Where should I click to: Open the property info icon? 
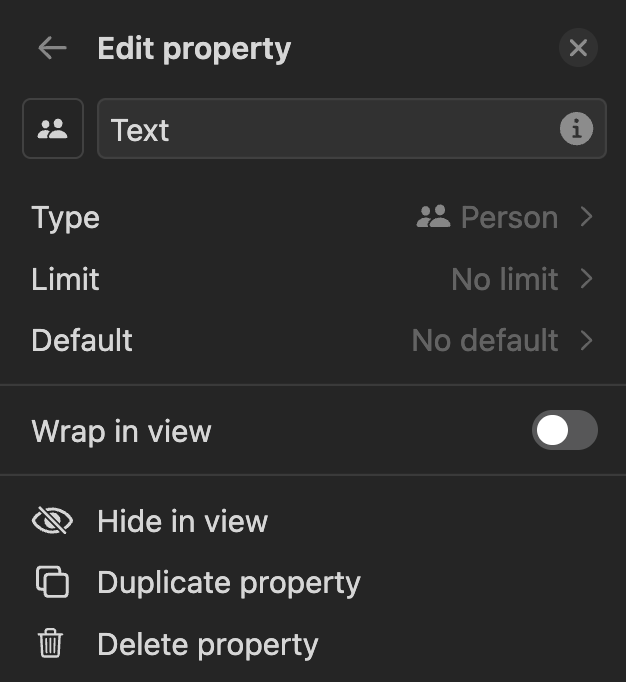(x=576, y=129)
